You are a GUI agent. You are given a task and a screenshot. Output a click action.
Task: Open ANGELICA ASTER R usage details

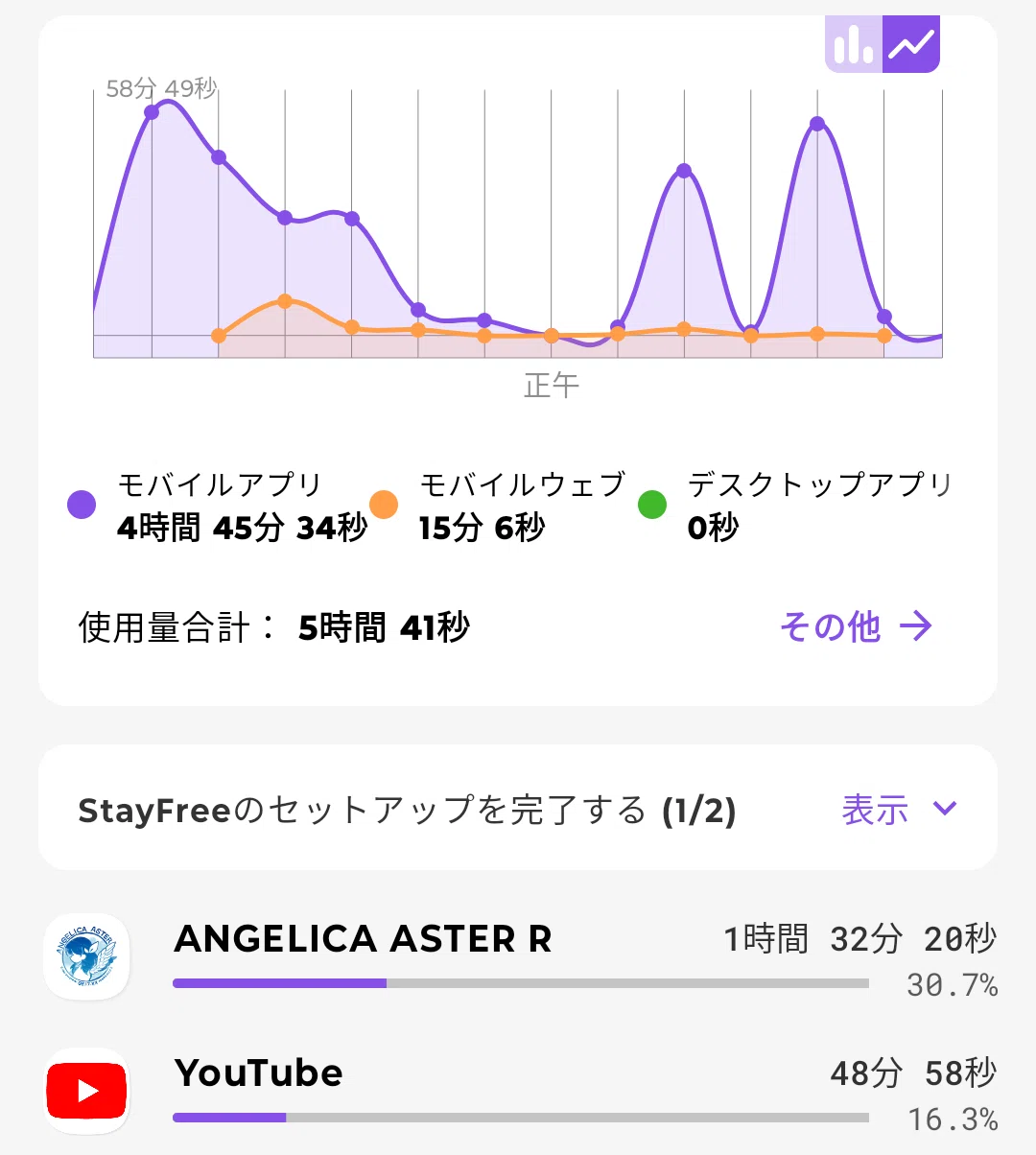coord(518,957)
